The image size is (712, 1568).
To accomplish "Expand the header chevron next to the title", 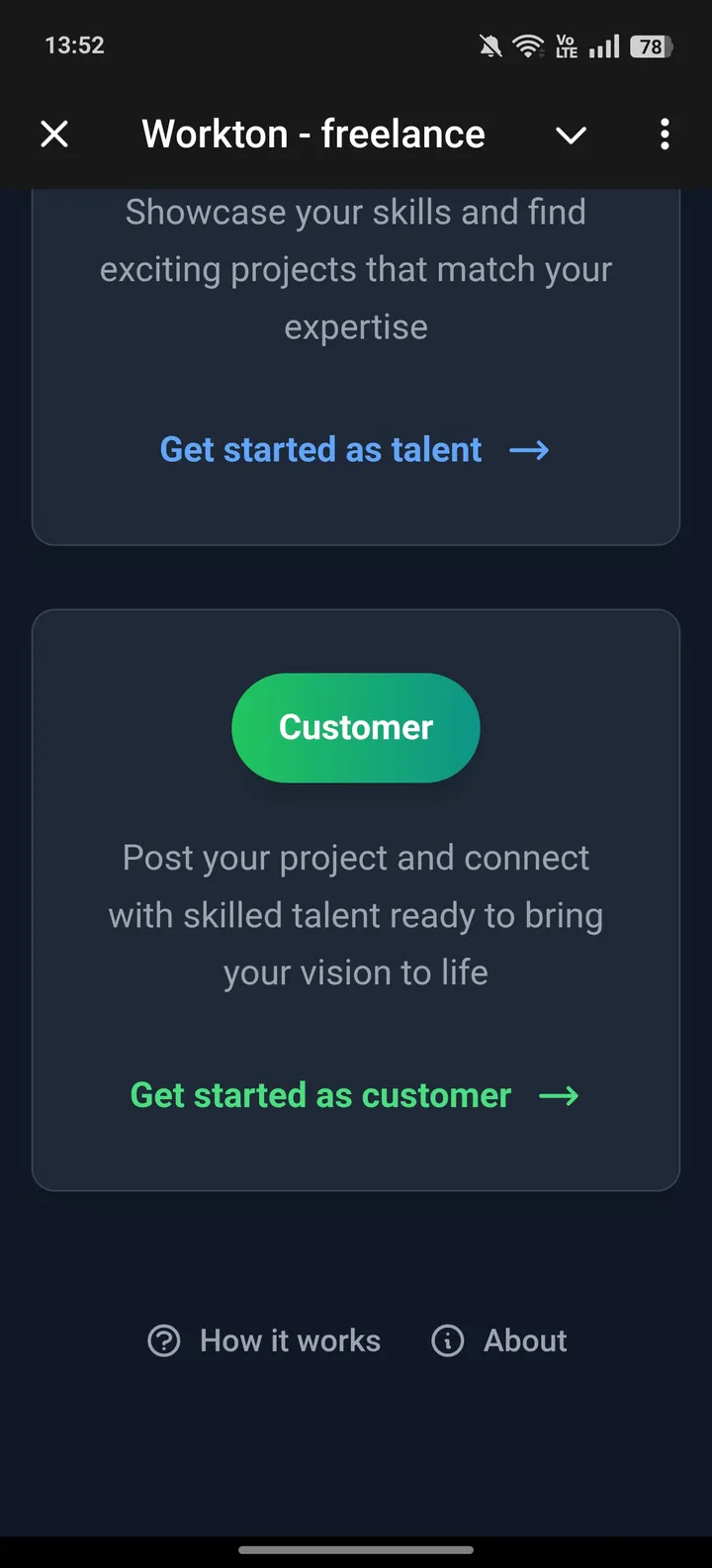I will point(571,134).
